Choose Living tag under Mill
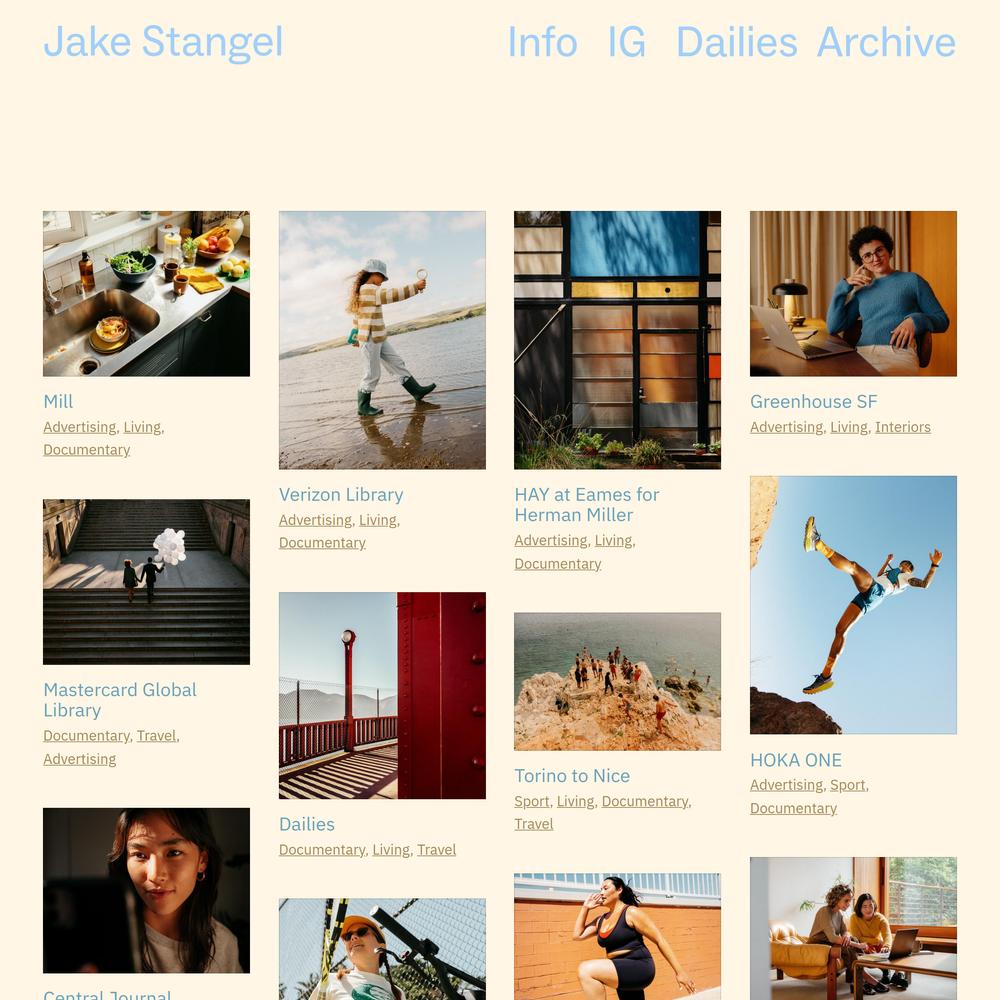 point(141,427)
